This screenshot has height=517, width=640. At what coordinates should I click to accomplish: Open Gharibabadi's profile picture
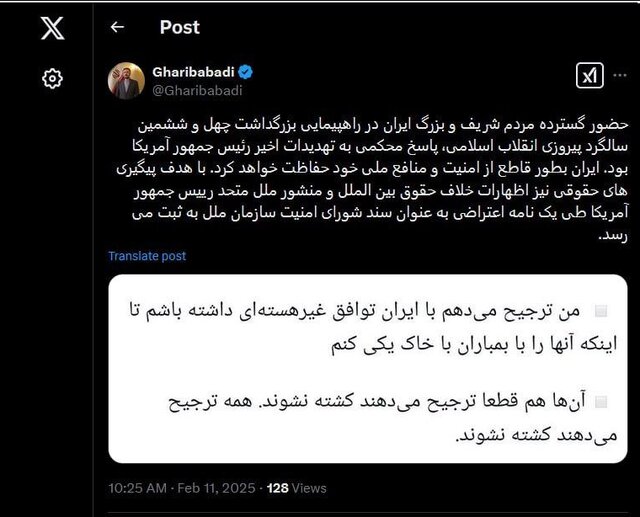pos(126,81)
